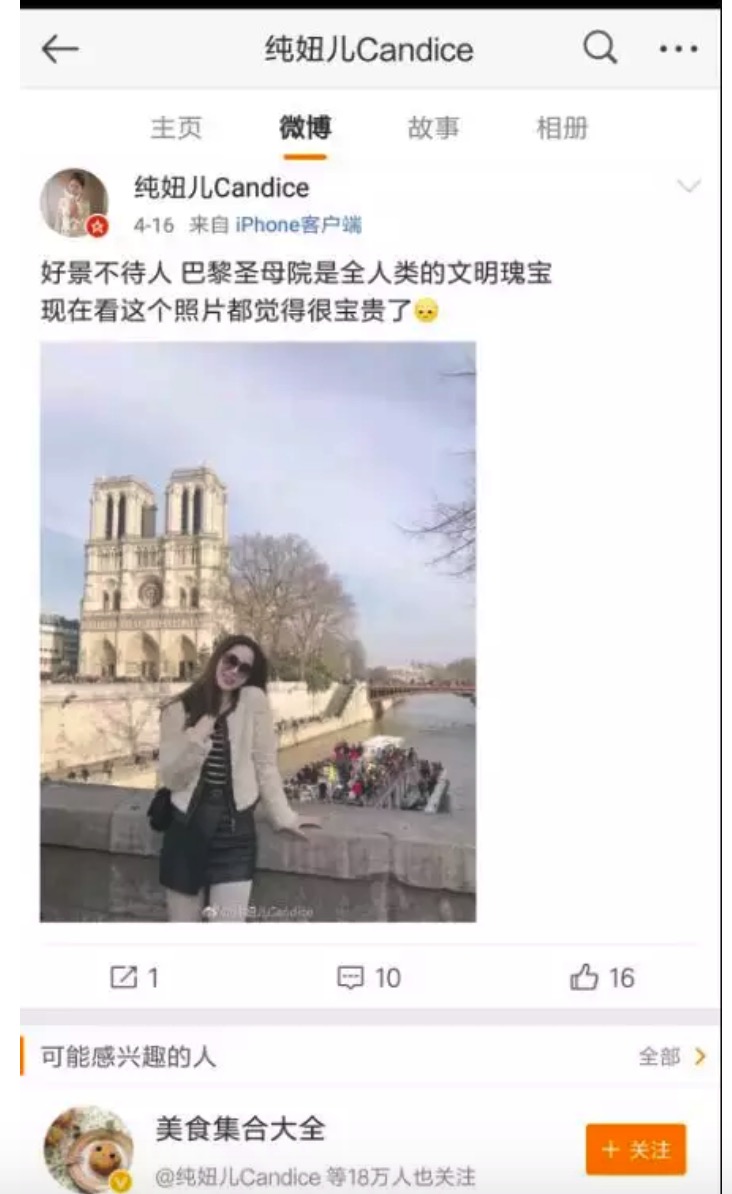Image resolution: width=732 pixels, height=1194 pixels.
Task: View 全部 suggested people
Action: (671, 1056)
